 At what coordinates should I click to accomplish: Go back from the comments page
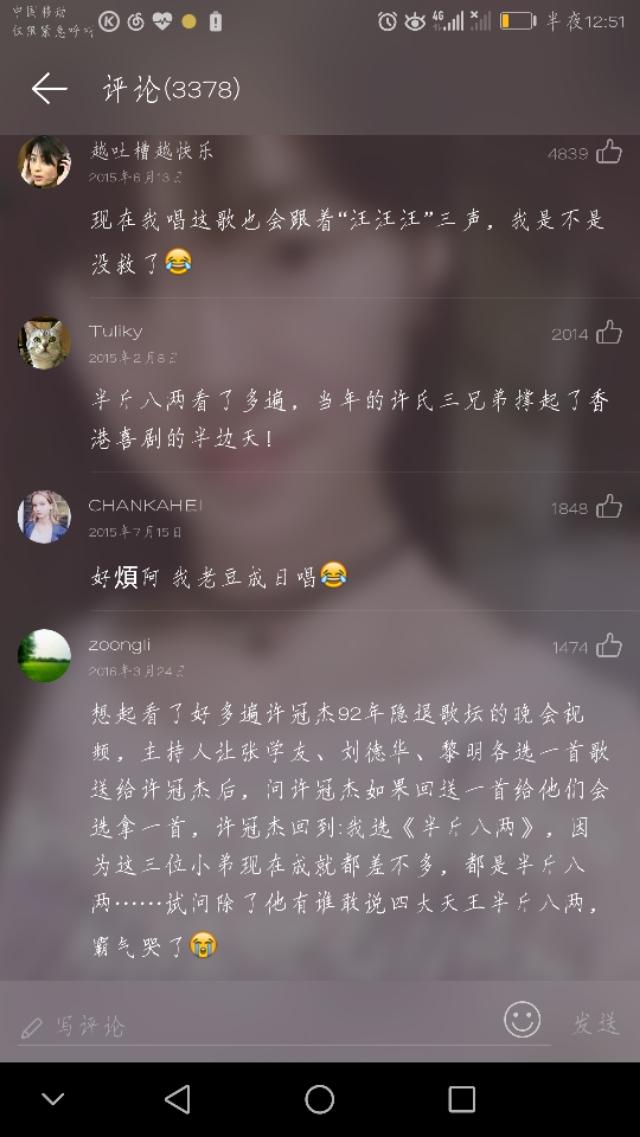click(48, 89)
